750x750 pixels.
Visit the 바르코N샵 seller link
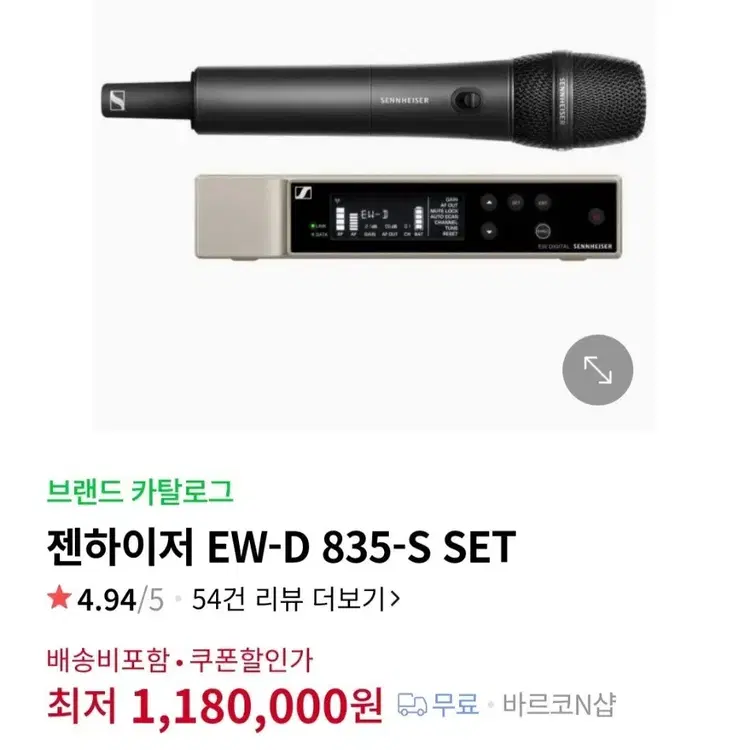click(x=558, y=703)
